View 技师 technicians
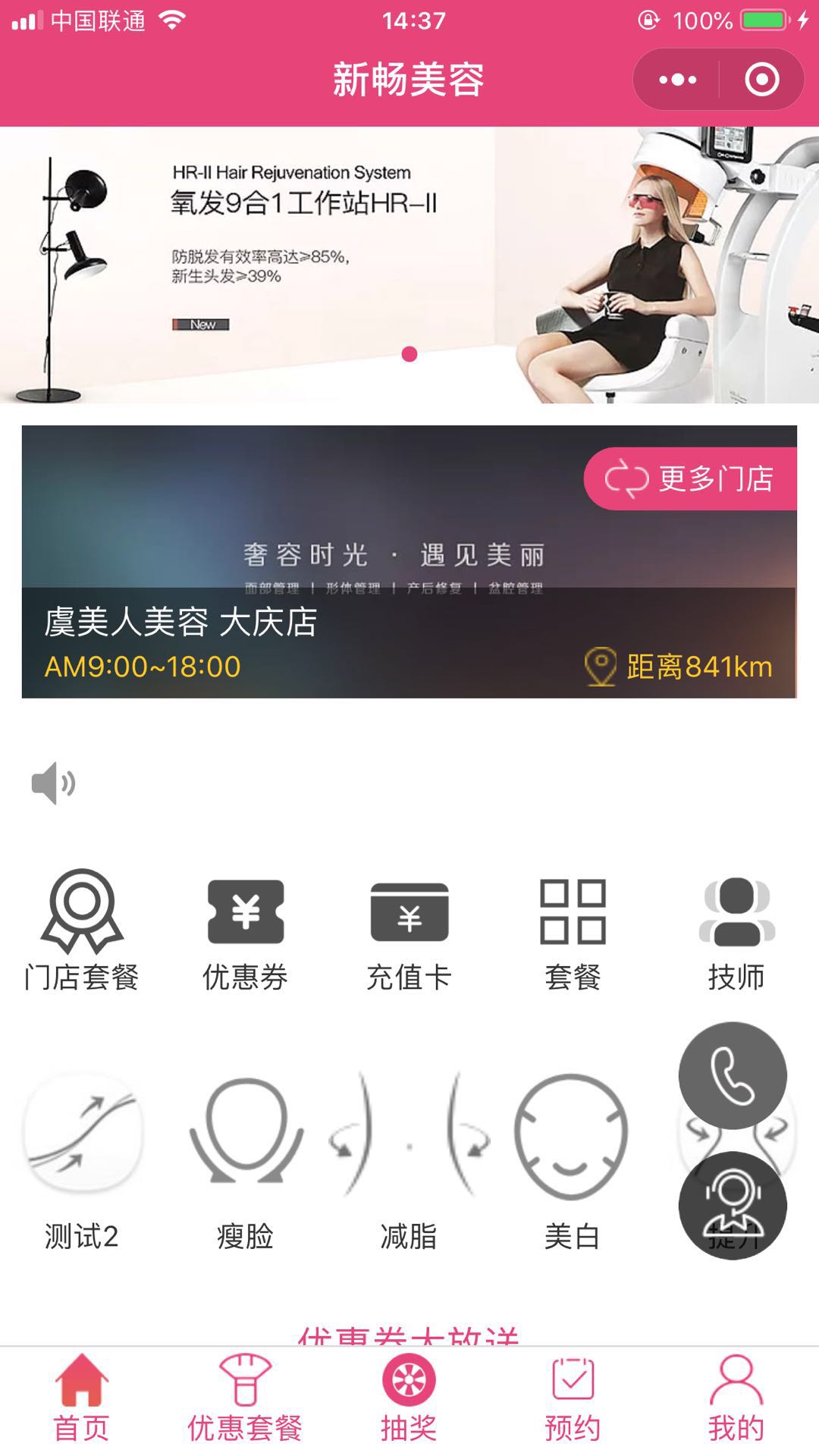 point(736,930)
